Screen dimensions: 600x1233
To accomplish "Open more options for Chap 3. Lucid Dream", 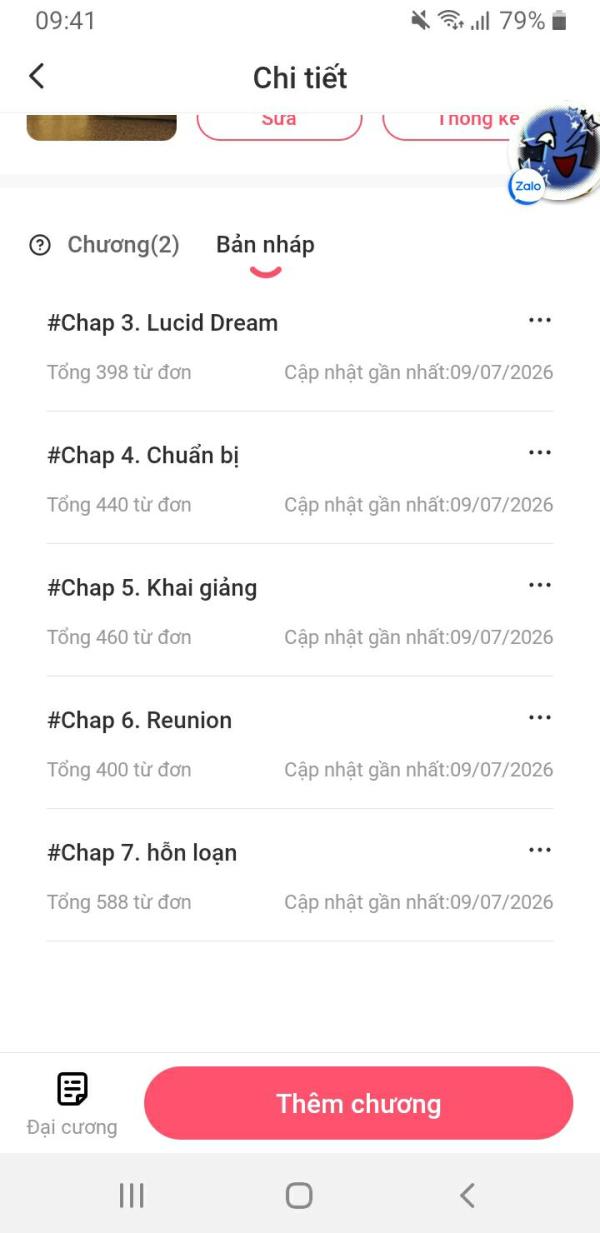I will 540,320.
